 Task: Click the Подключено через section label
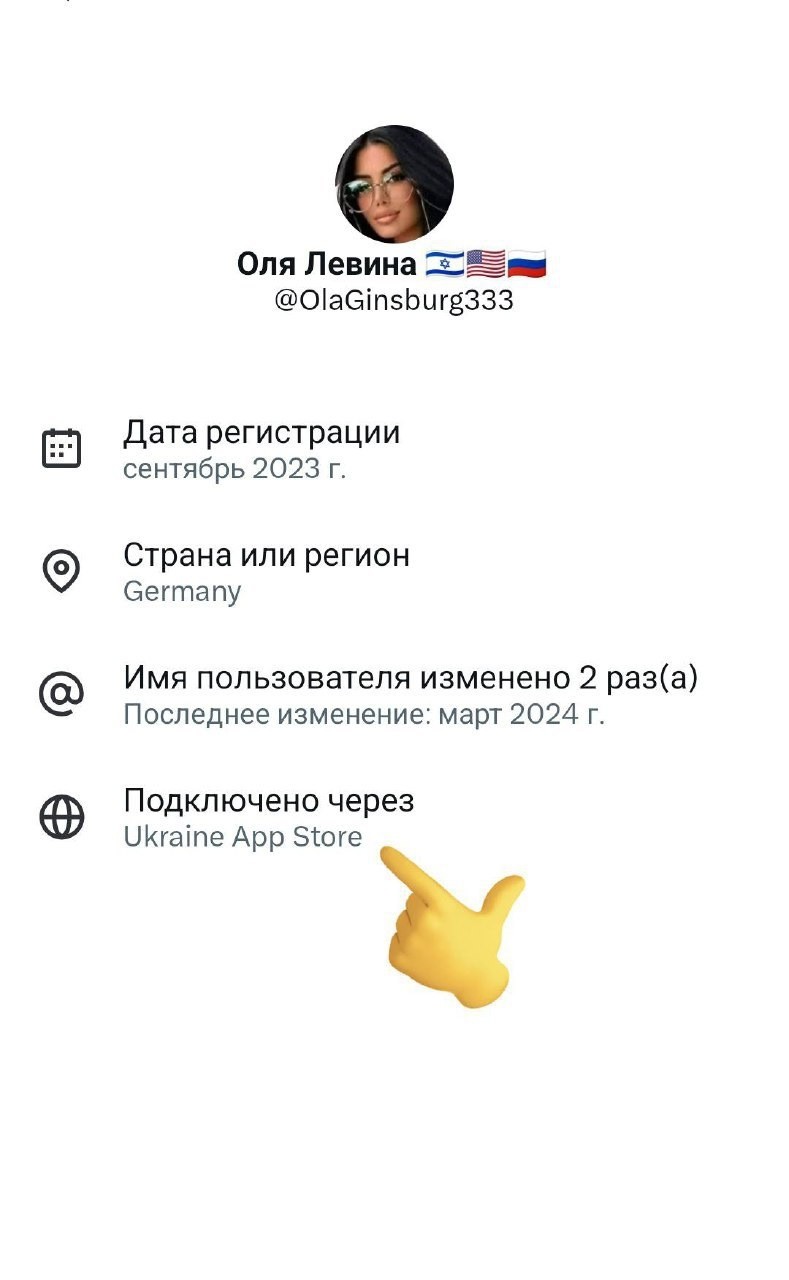pyautogui.click(x=270, y=800)
